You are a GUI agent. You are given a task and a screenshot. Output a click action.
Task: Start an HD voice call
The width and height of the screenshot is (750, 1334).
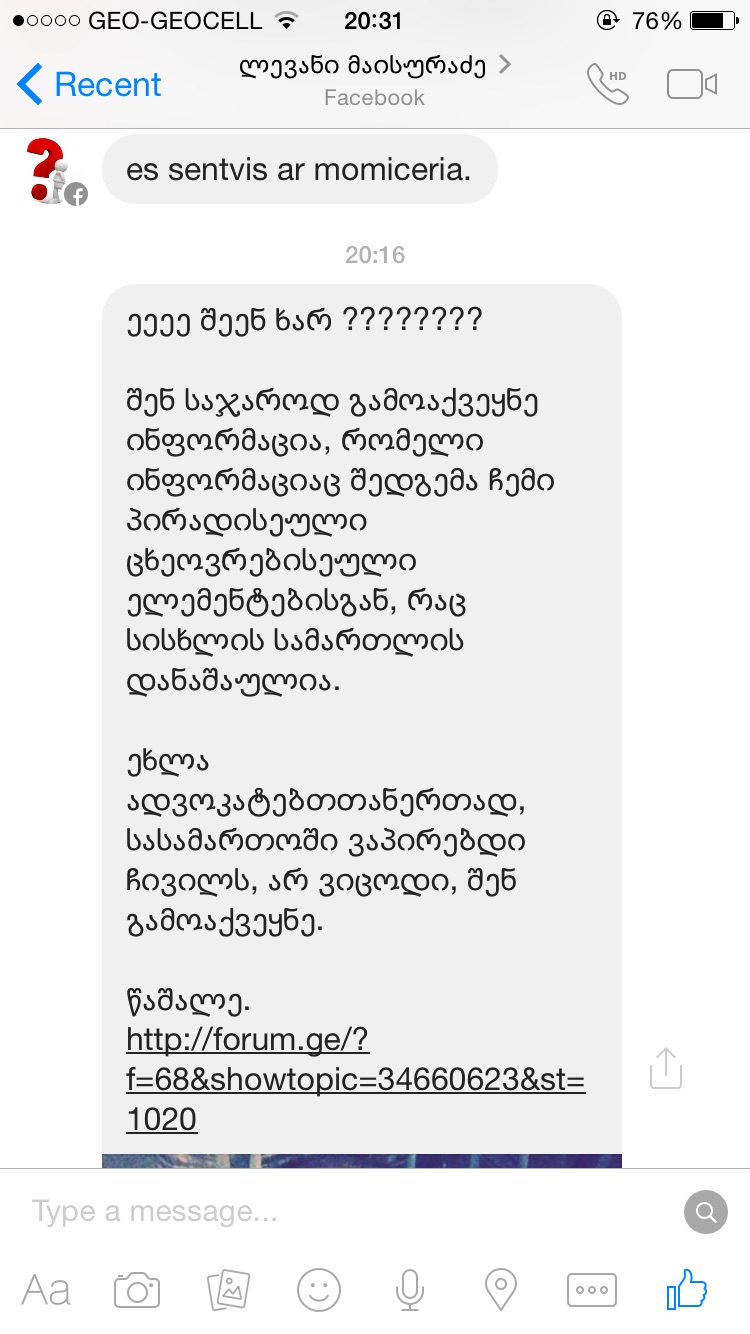click(x=608, y=85)
